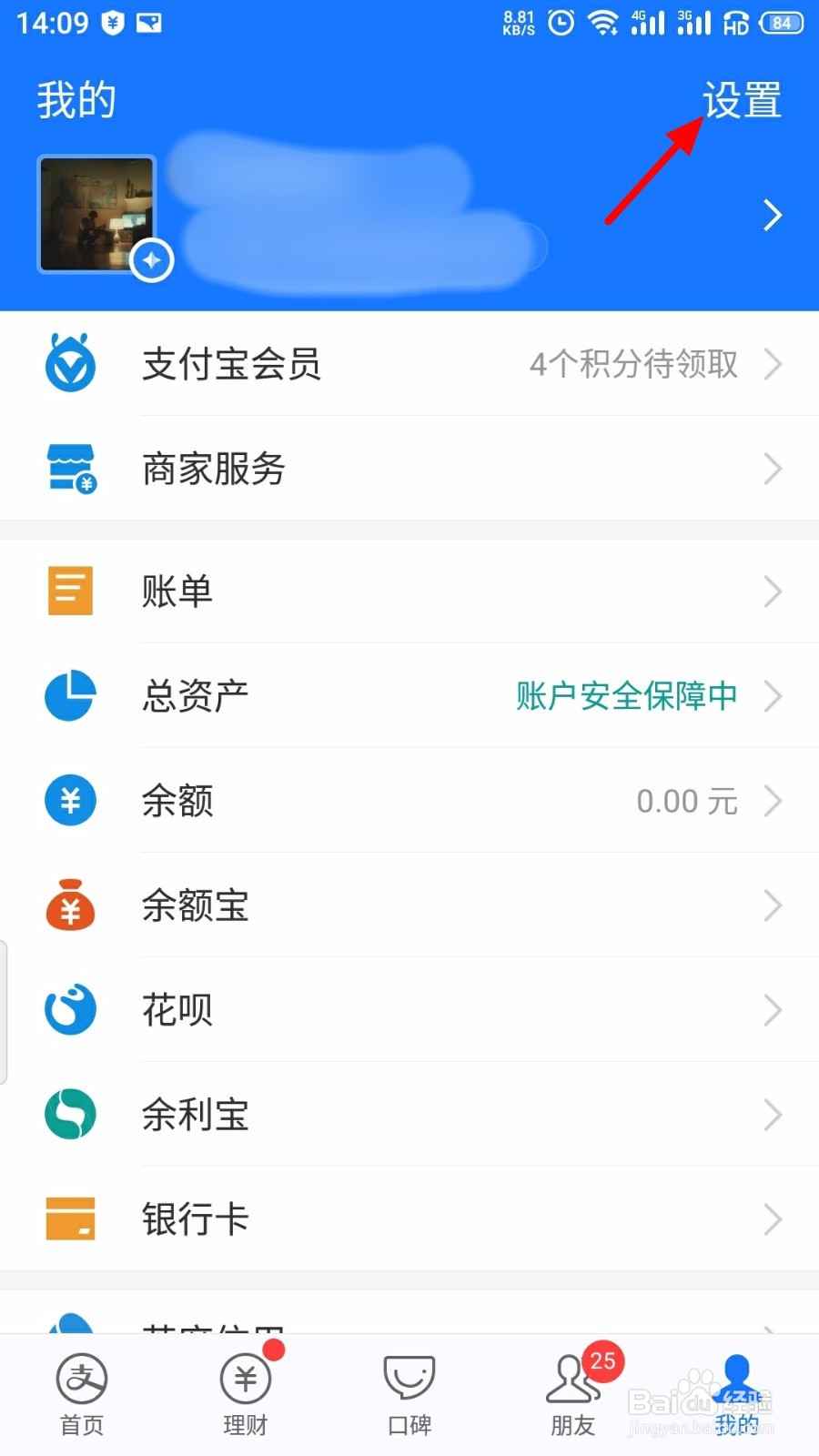Tap the profile avatar thumbnail

pyautogui.click(x=96, y=214)
